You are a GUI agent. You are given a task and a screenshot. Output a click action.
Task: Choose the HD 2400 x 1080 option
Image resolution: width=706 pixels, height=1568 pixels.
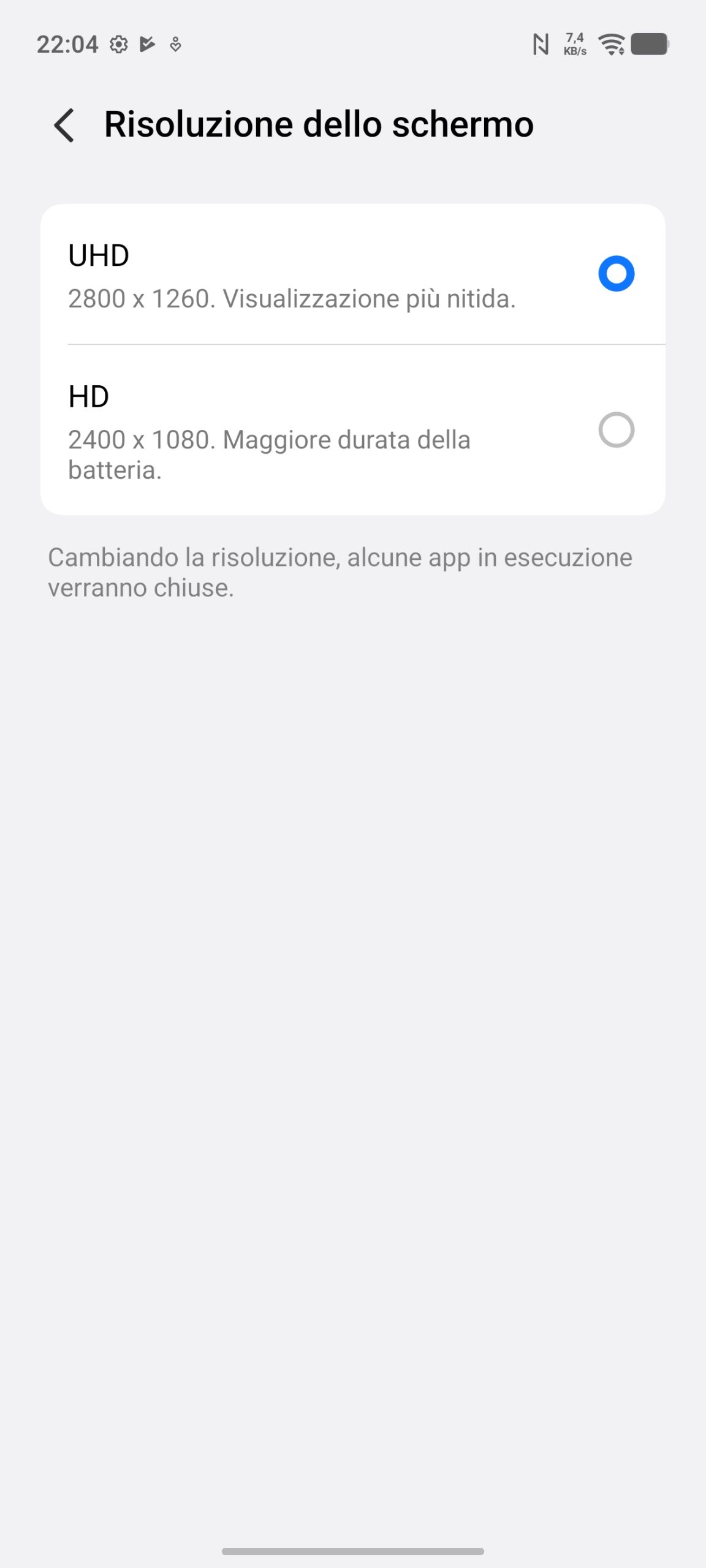pos(616,430)
